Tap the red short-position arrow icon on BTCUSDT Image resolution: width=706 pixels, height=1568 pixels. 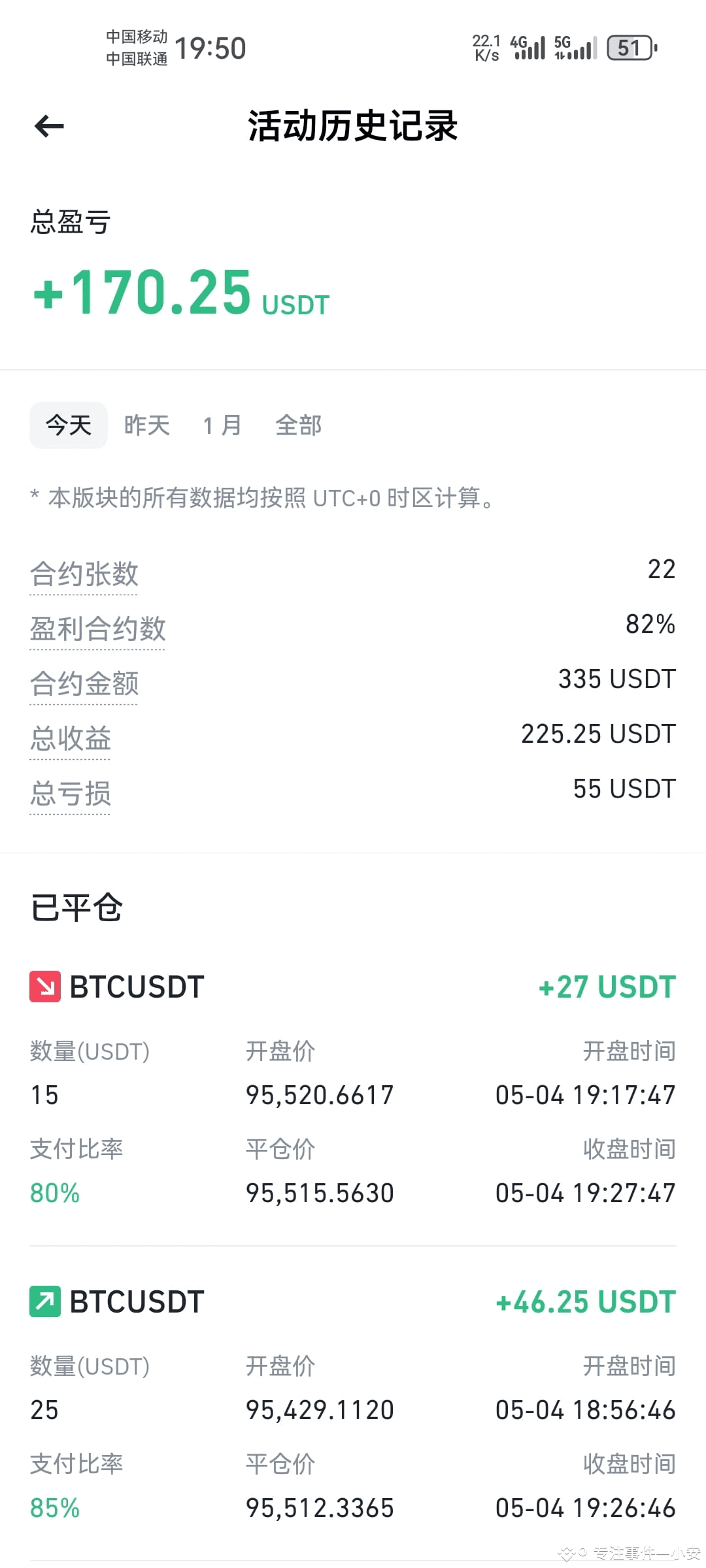point(44,987)
